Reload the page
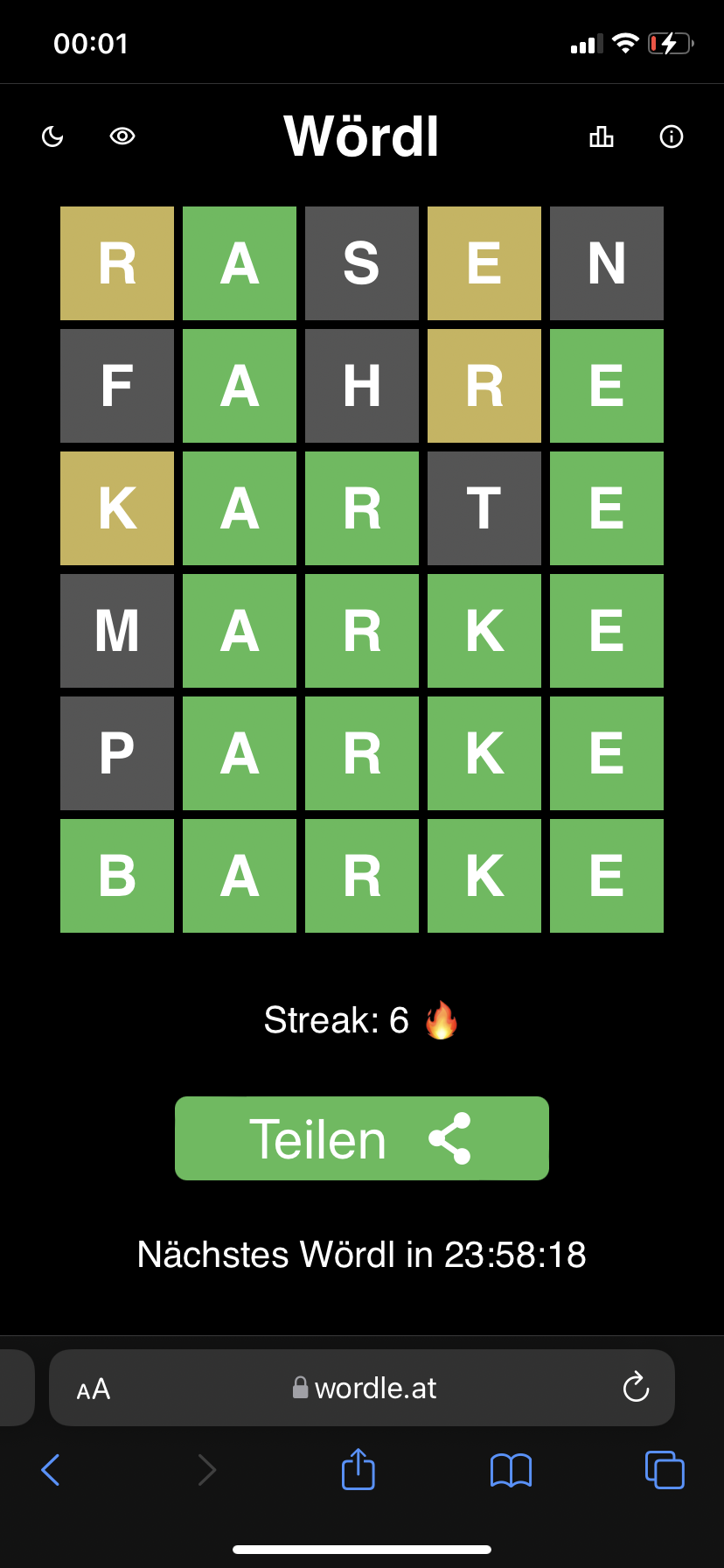Image resolution: width=724 pixels, height=1568 pixels. point(636,1387)
